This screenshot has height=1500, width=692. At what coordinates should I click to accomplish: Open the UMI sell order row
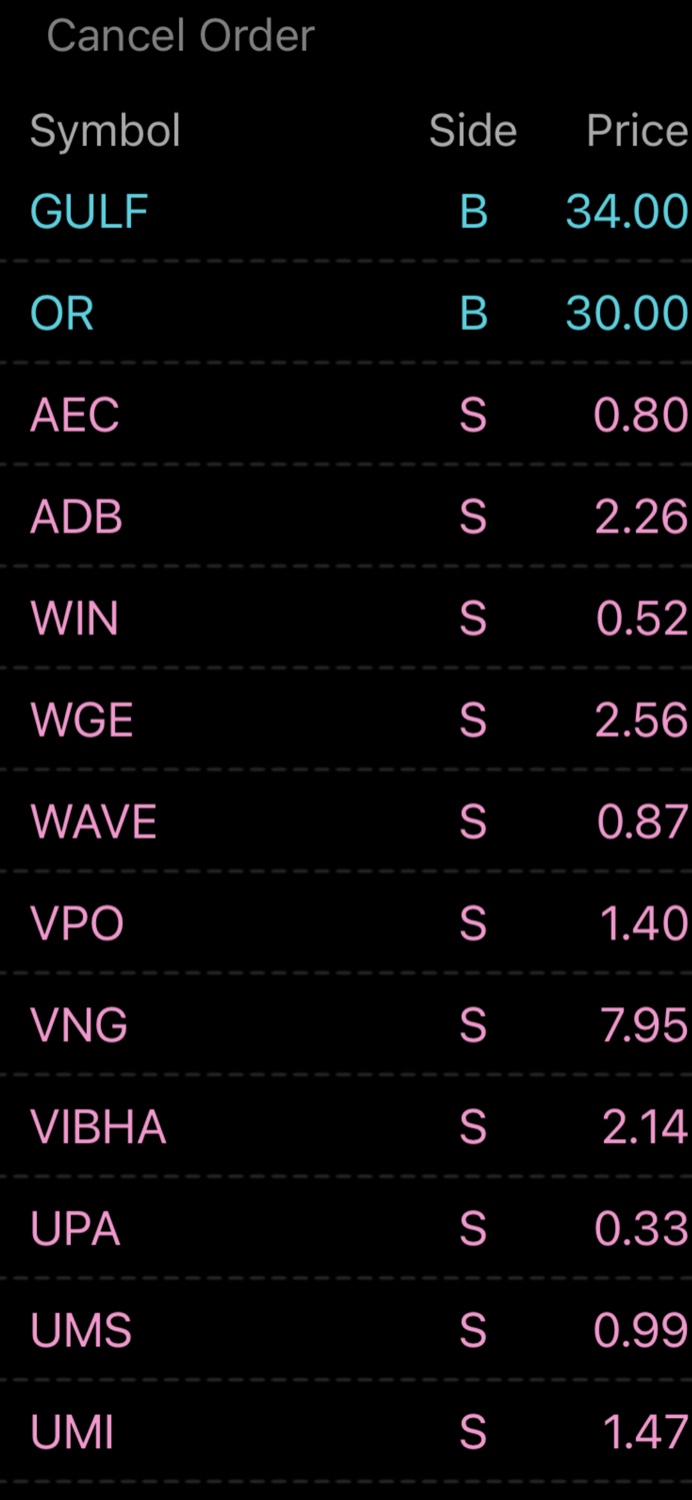click(346, 1433)
